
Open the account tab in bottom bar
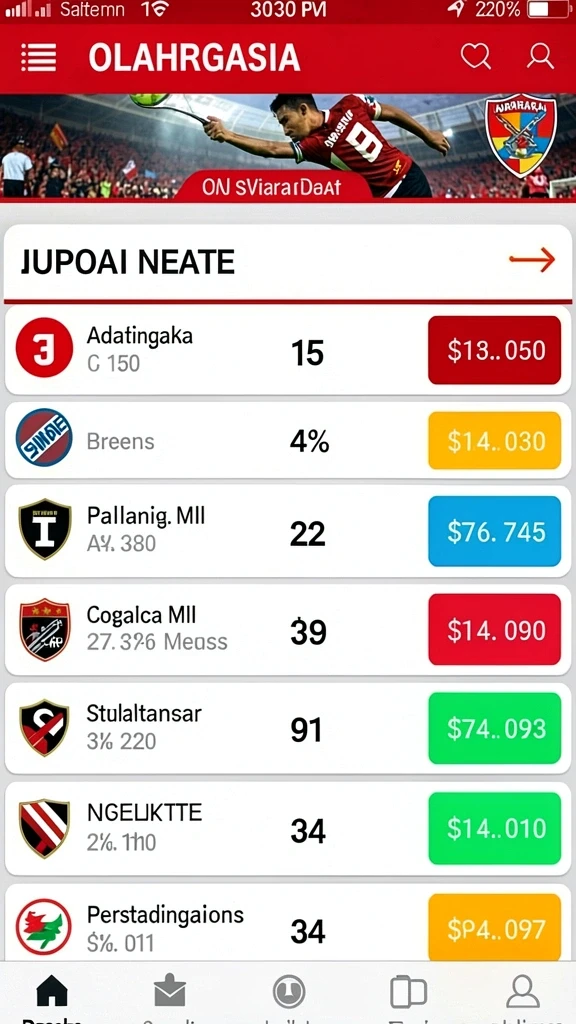coord(522,993)
